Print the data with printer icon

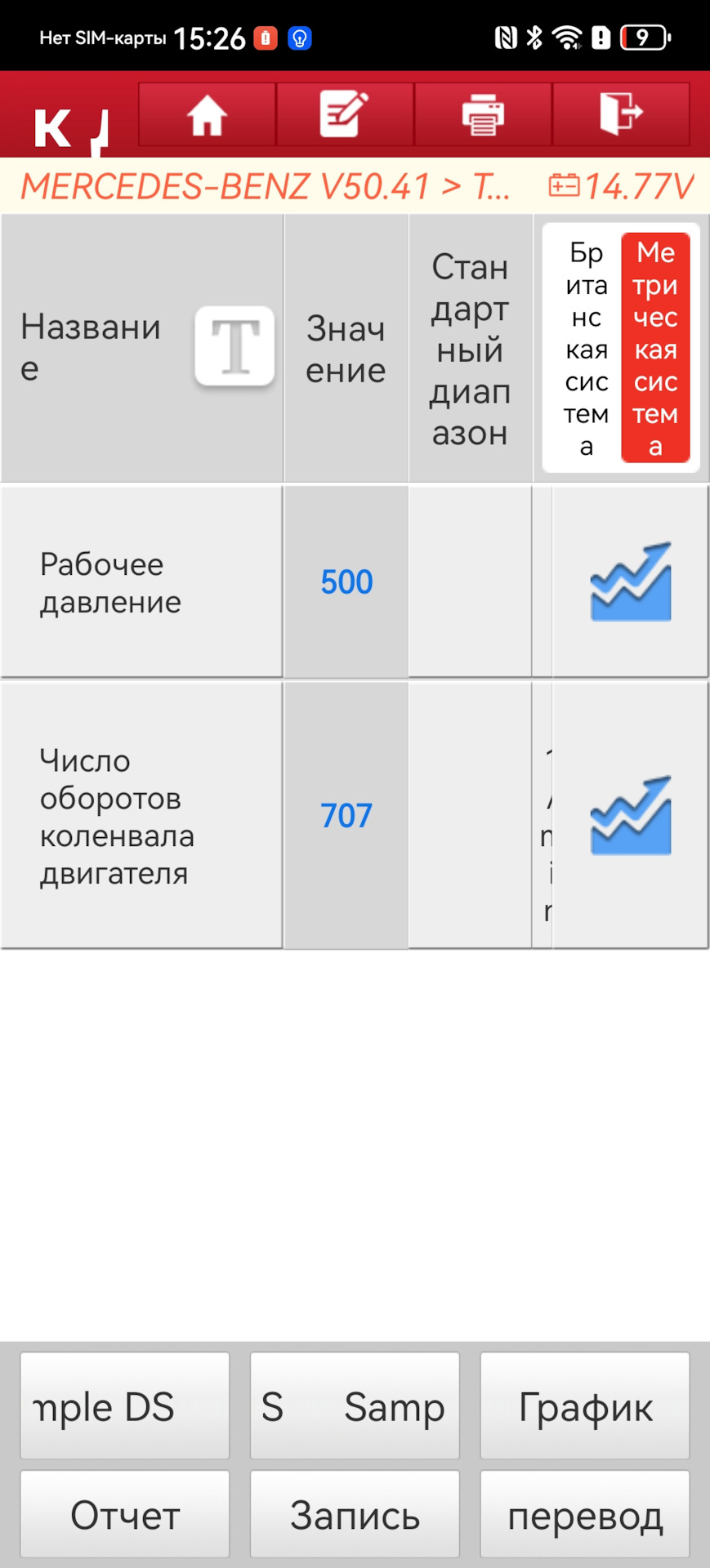483,114
